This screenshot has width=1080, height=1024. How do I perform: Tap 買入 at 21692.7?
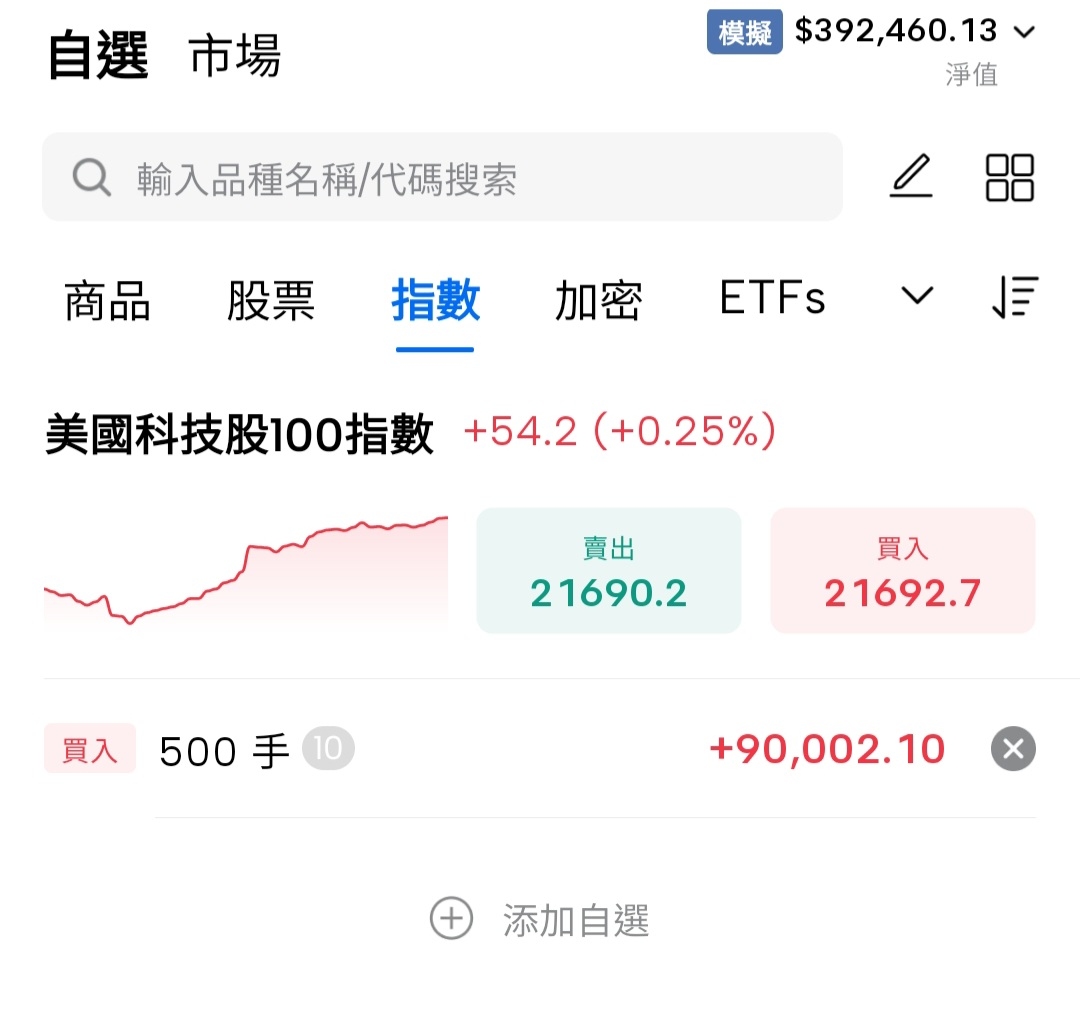point(902,571)
